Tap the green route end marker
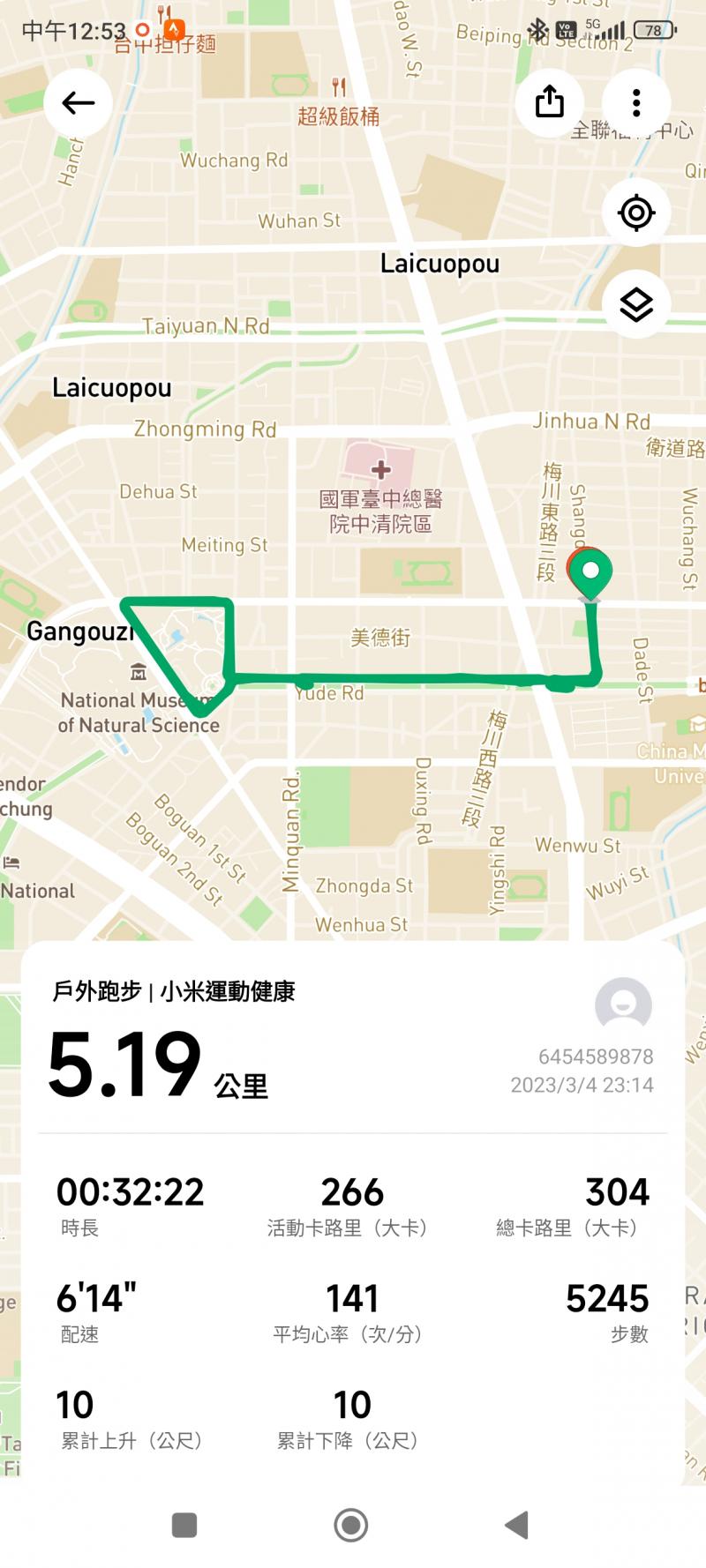The width and height of the screenshot is (706, 1568). click(590, 571)
